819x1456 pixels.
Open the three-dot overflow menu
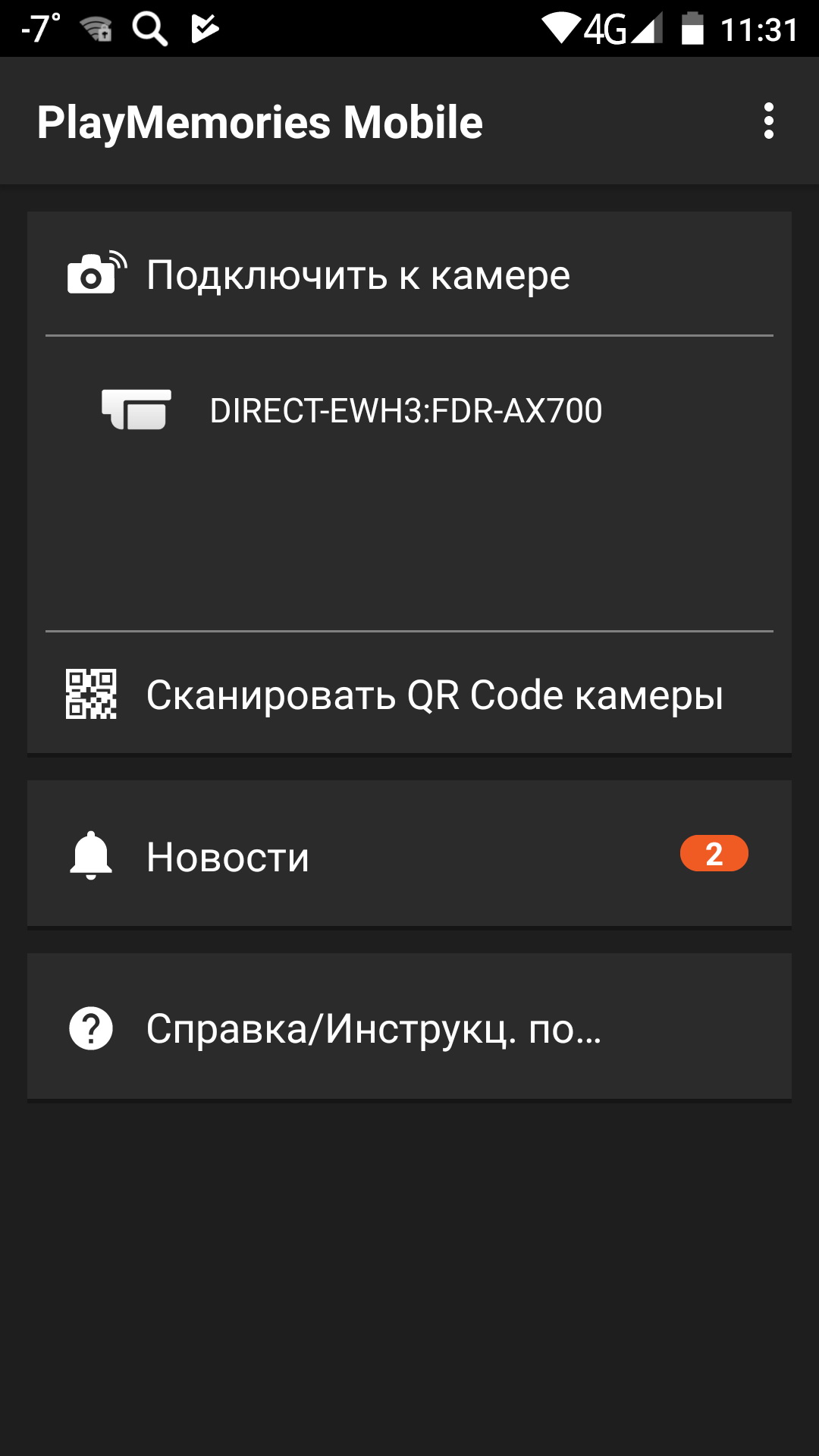(768, 121)
